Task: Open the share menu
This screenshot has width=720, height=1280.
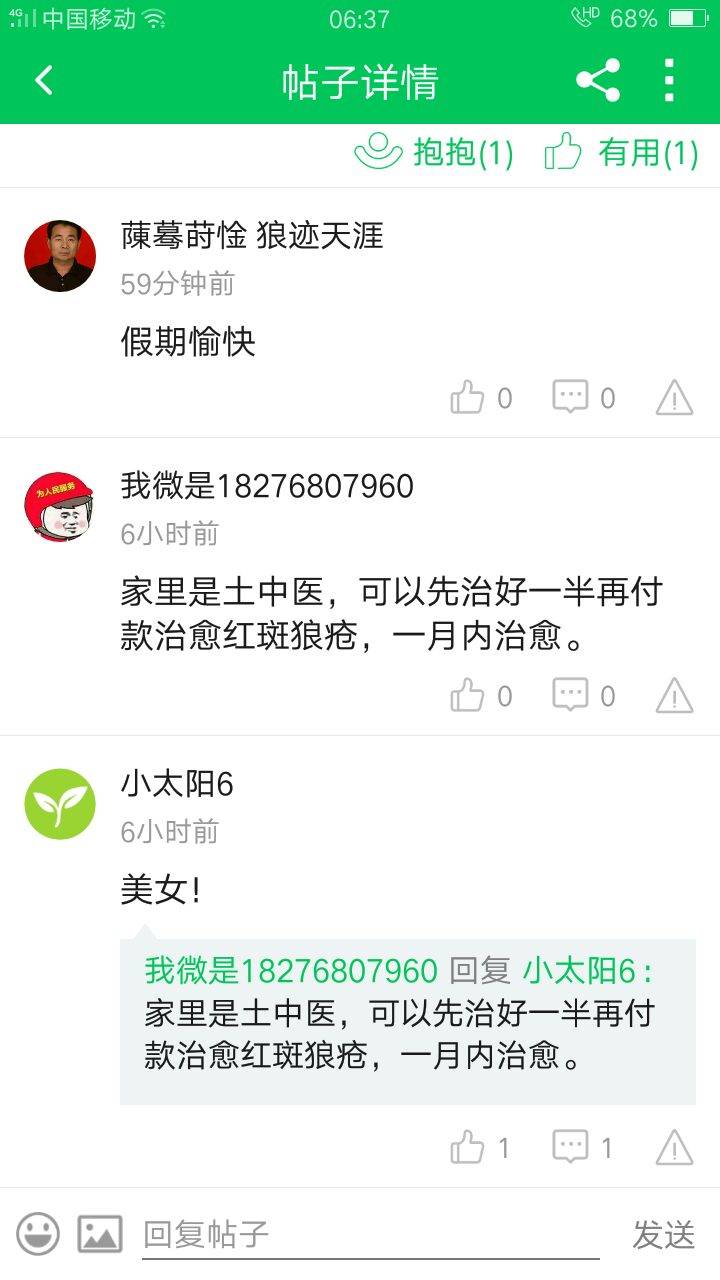Action: click(x=599, y=82)
